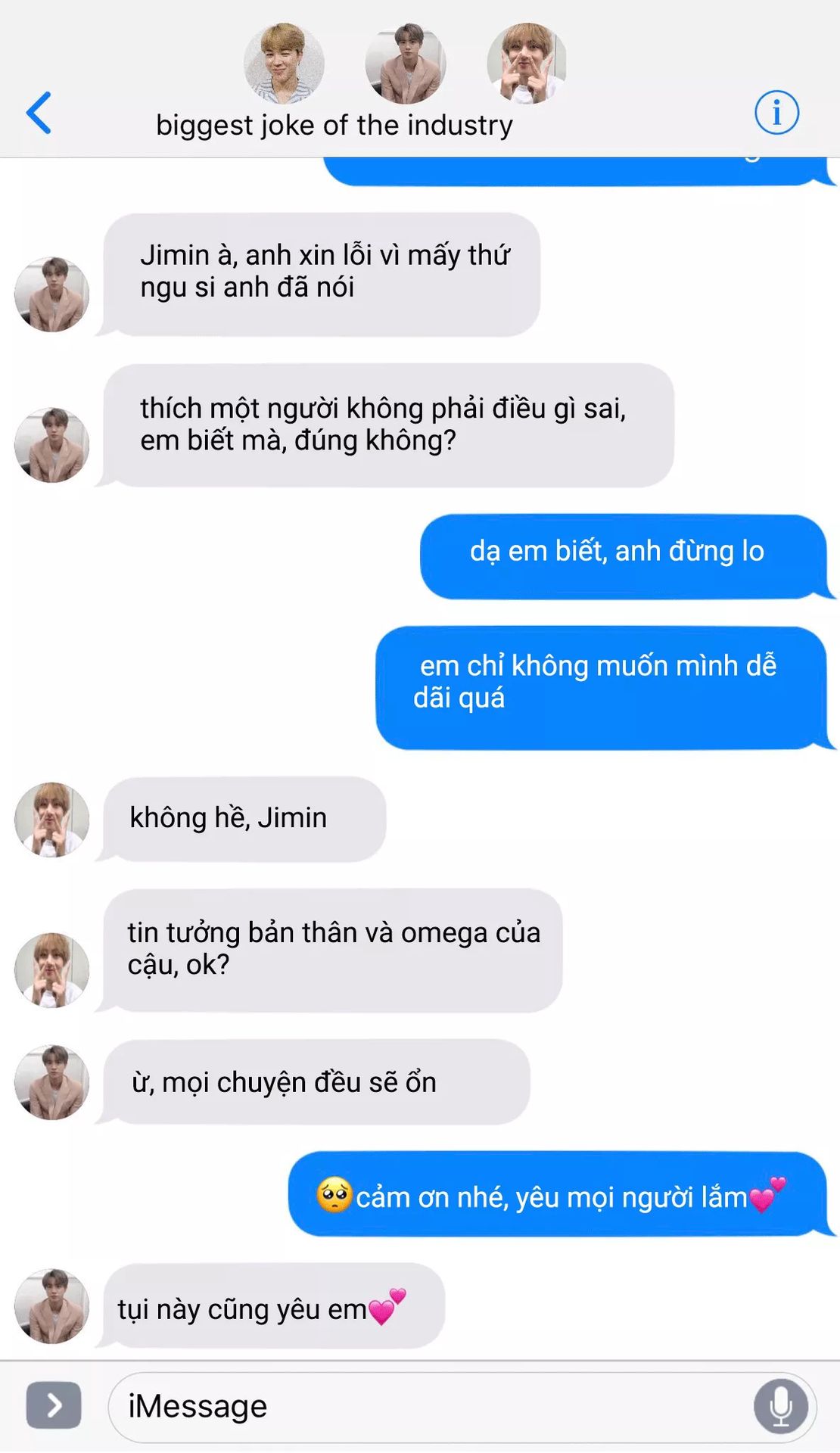Image resolution: width=840 pixels, height=1453 pixels.
Task: Go back to the messages list
Action: coord(39,113)
